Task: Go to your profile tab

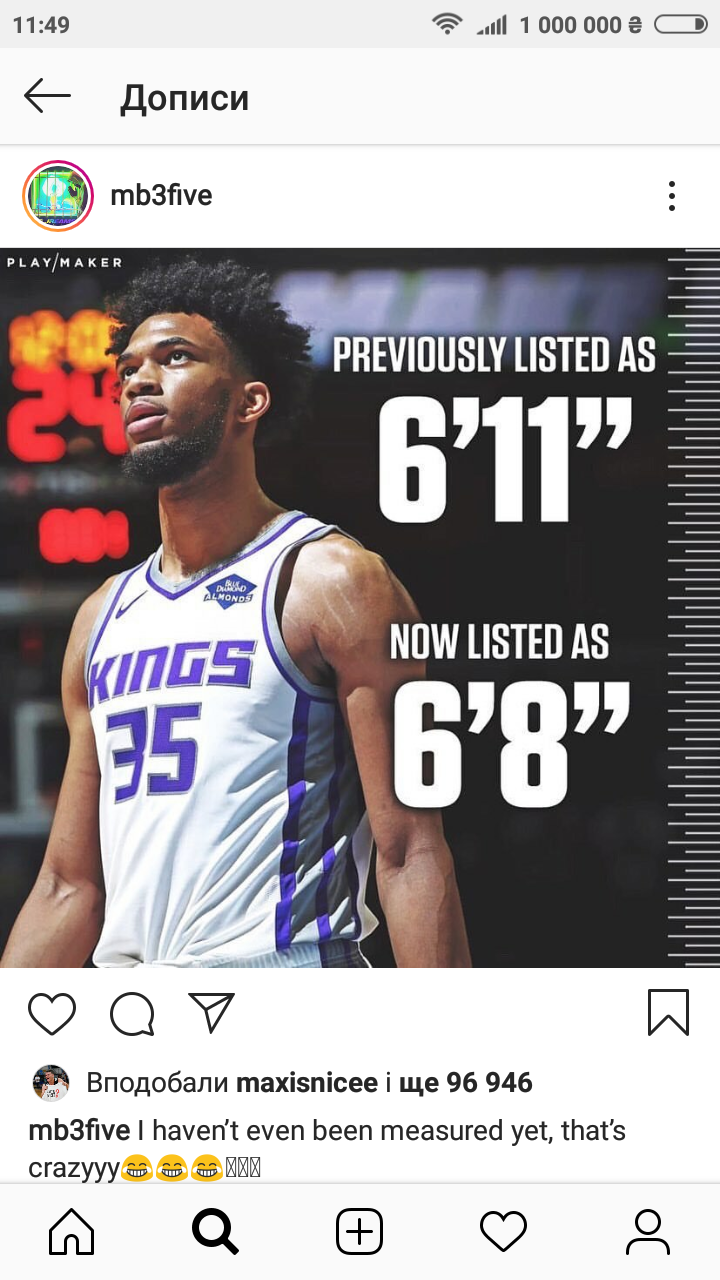Action: coord(647,1232)
